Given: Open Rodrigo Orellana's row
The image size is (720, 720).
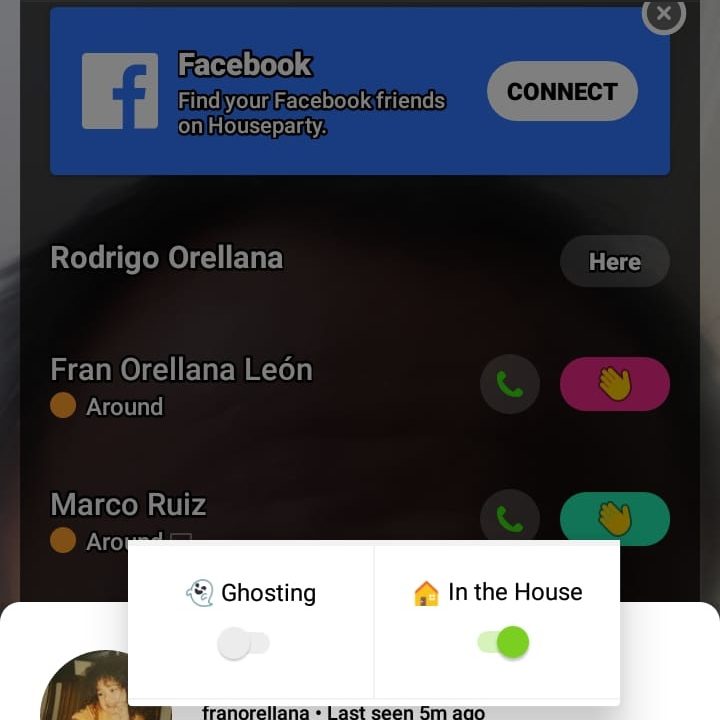Looking at the screenshot, I should pos(167,258).
